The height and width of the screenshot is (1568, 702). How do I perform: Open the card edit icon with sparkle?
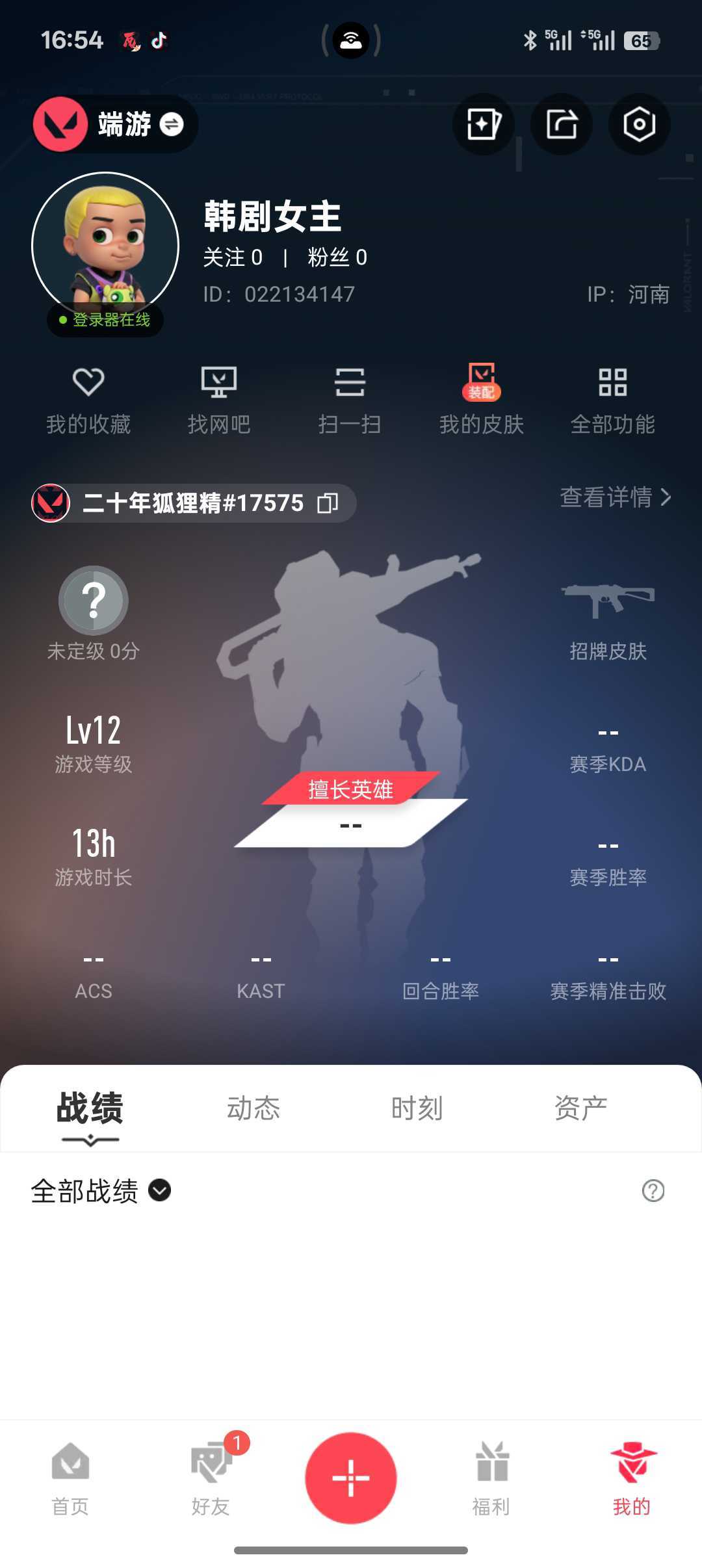point(484,124)
